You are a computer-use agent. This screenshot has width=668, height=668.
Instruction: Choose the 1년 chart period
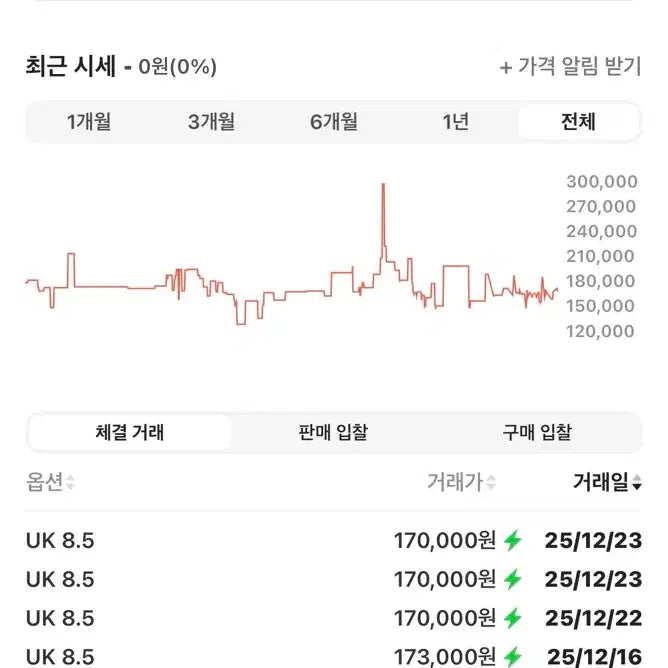click(x=455, y=122)
